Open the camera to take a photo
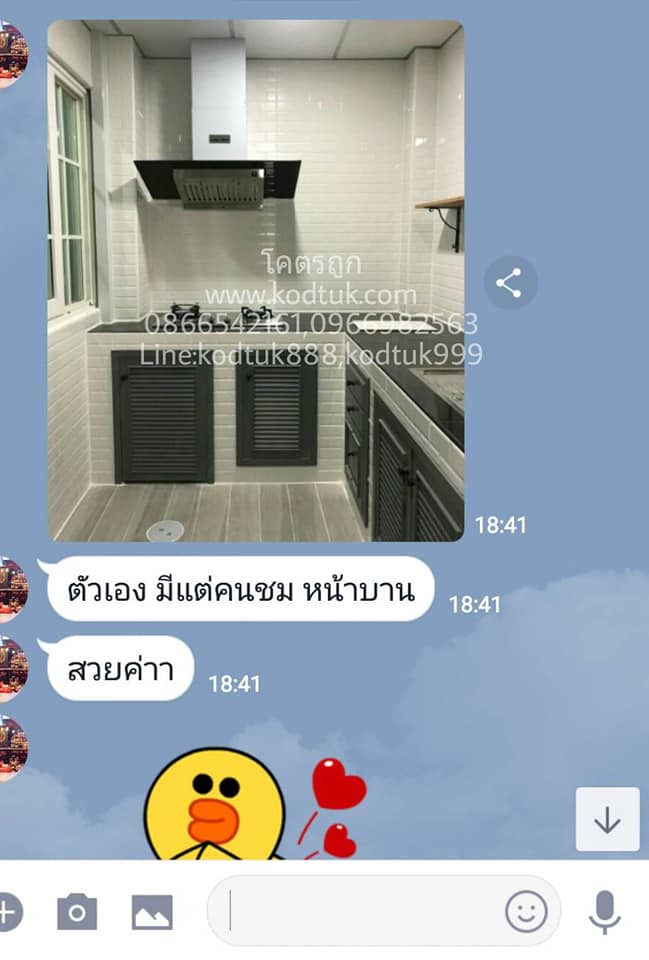 pyautogui.click(x=76, y=911)
